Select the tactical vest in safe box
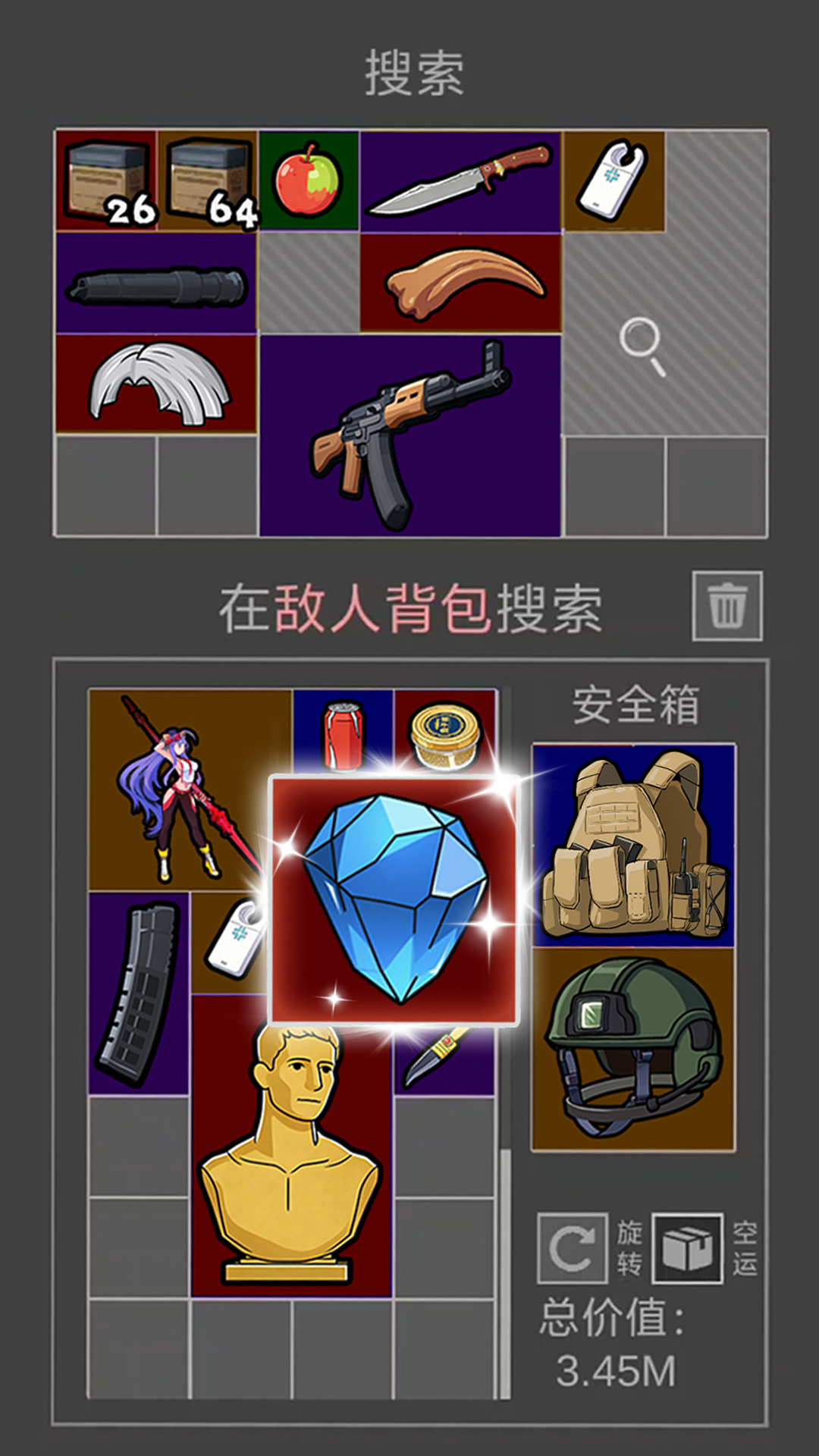The image size is (819, 1456). 633,846
